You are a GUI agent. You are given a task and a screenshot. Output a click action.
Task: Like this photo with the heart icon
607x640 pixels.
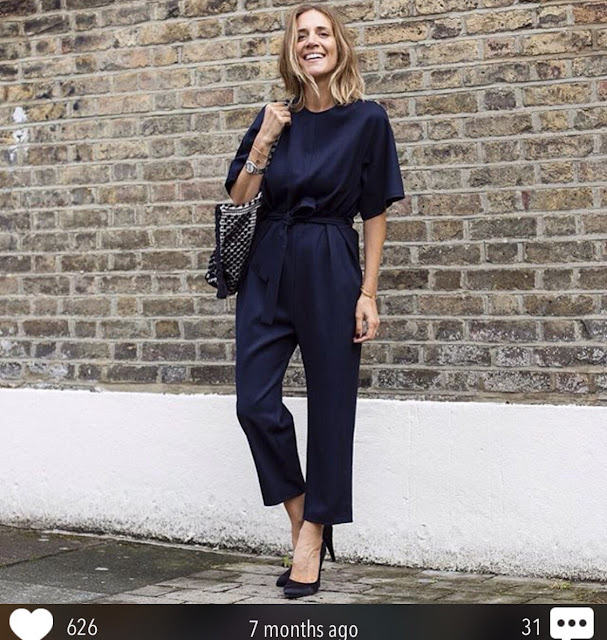31,624
